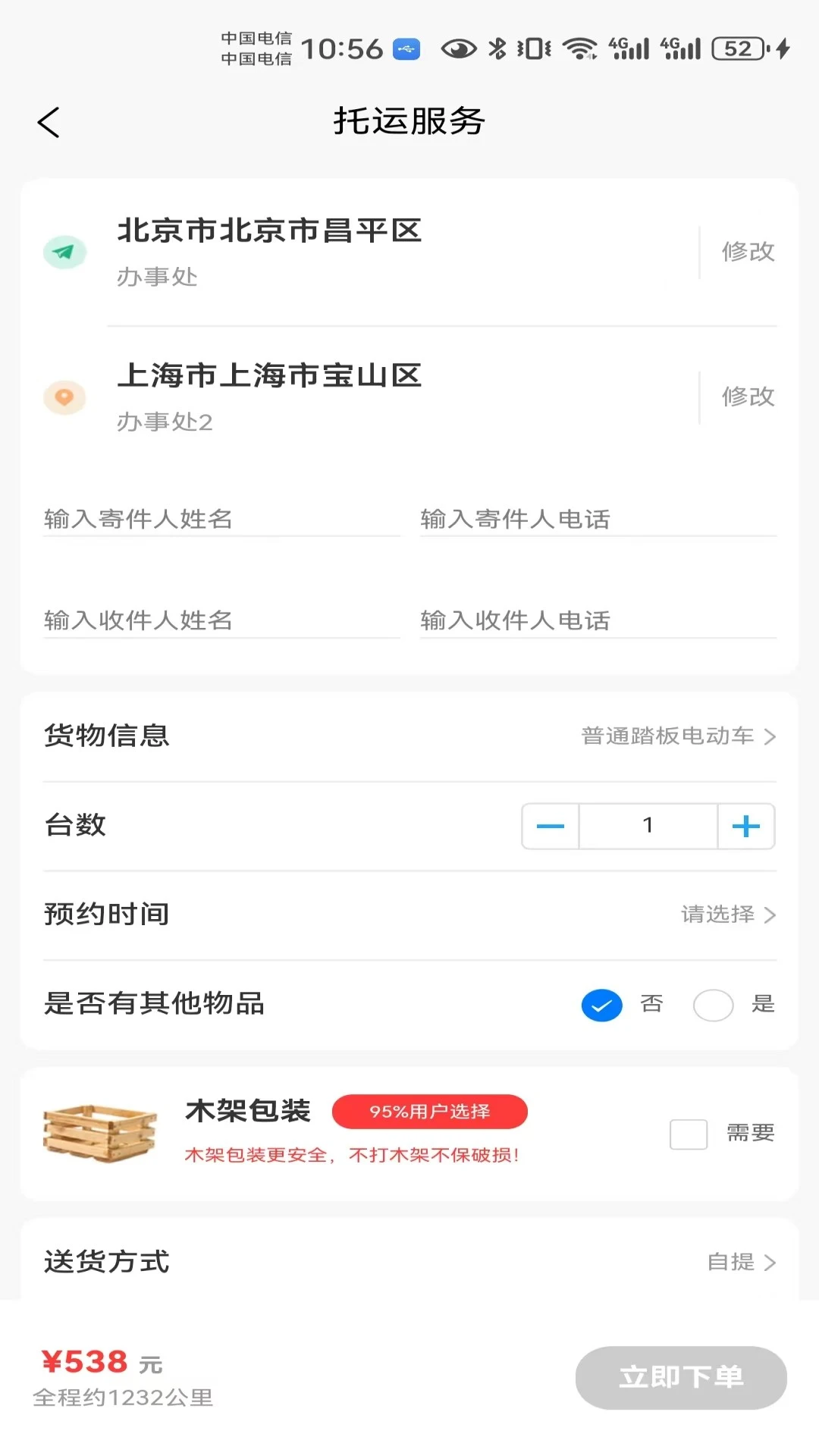The width and height of the screenshot is (819, 1456).
Task: Tap the 立即下单 order button
Action: pos(679,1378)
